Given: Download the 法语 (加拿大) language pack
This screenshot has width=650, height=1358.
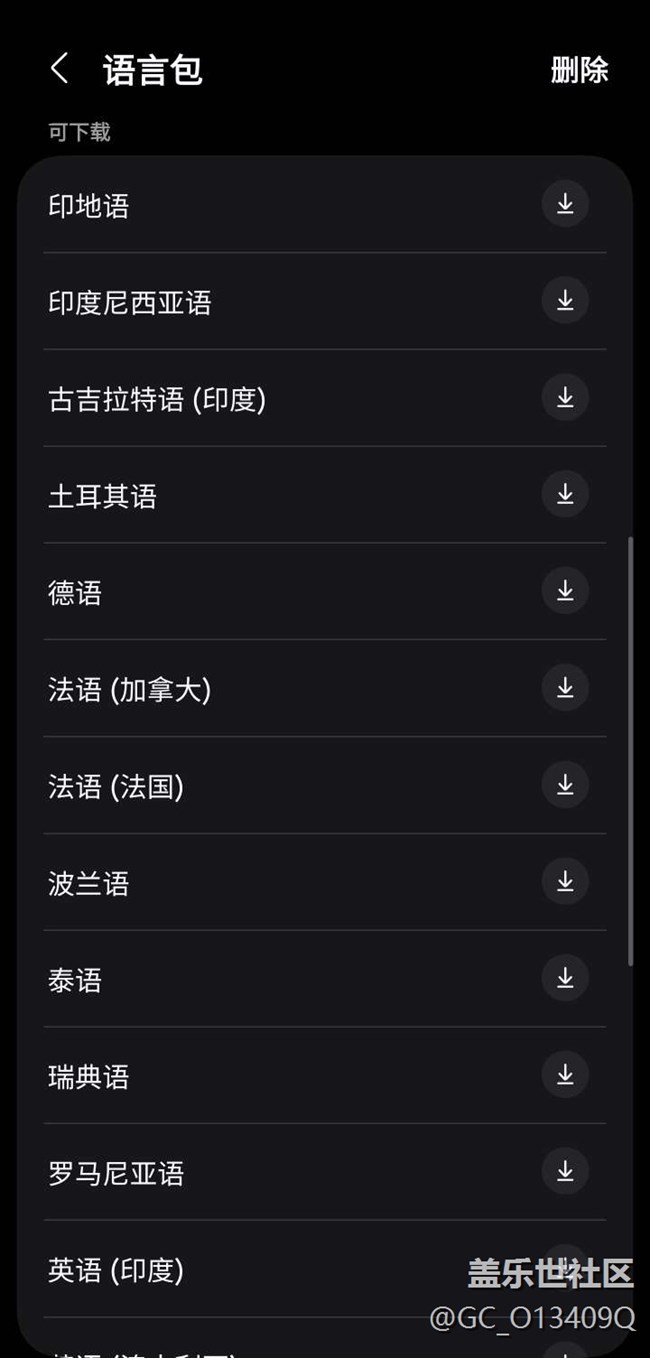Looking at the screenshot, I should pos(565,688).
